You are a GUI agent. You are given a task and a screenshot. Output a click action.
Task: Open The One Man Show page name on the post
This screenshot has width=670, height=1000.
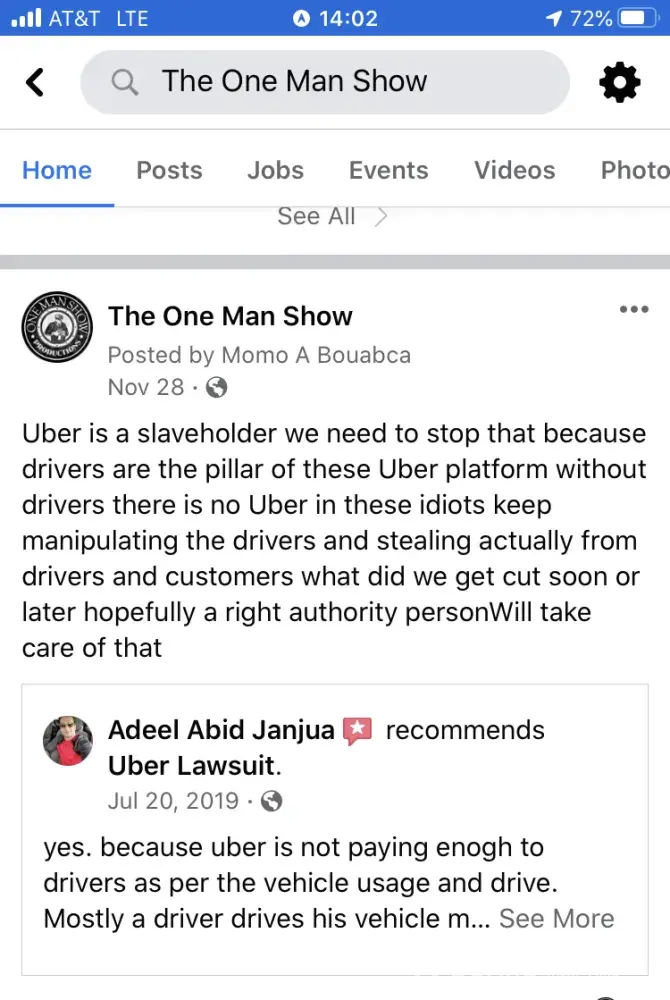coord(230,317)
